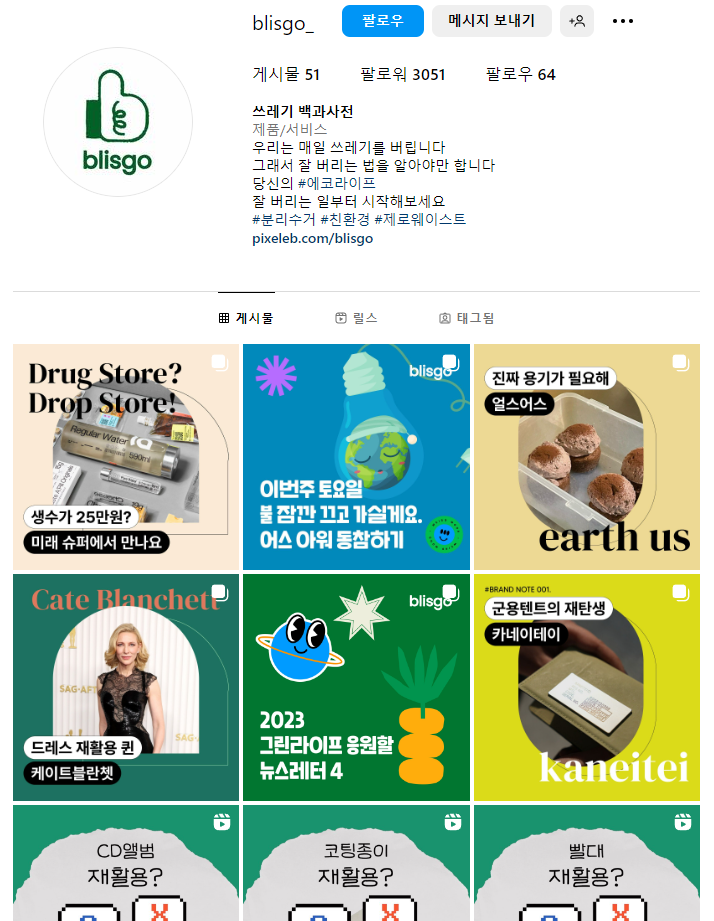Open the #분리수거 hashtag

pos(284,219)
